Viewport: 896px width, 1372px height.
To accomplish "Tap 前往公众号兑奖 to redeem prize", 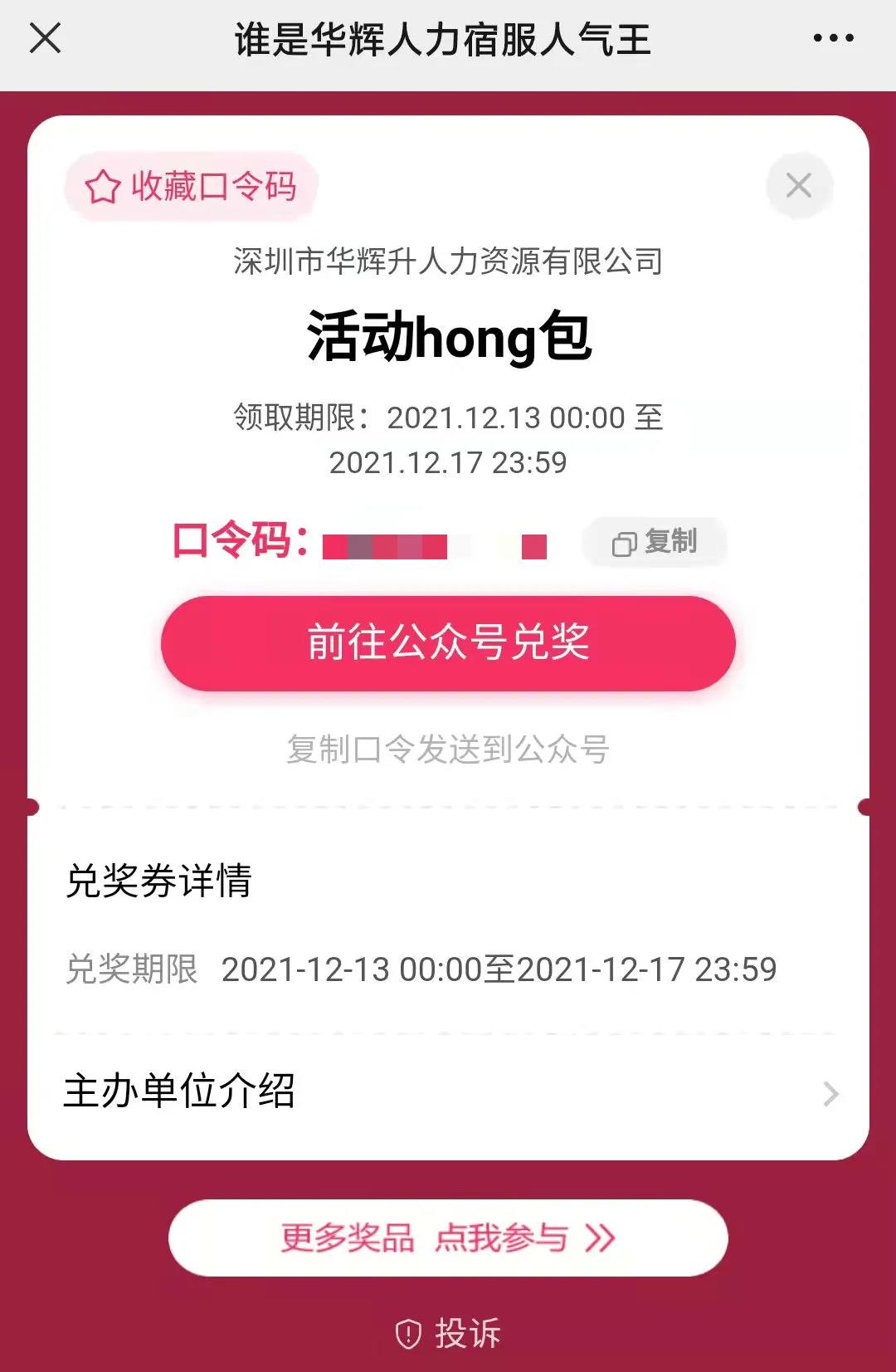I will click(x=448, y=643).
